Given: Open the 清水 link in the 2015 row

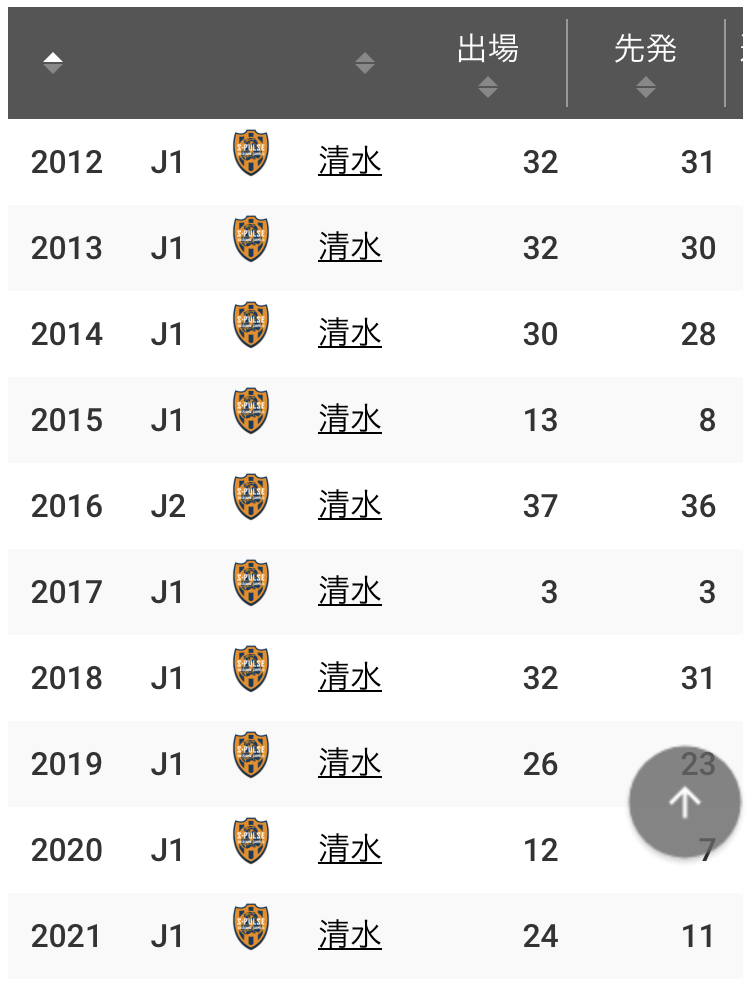Looking at the screenshot, I should click(350, 419).
